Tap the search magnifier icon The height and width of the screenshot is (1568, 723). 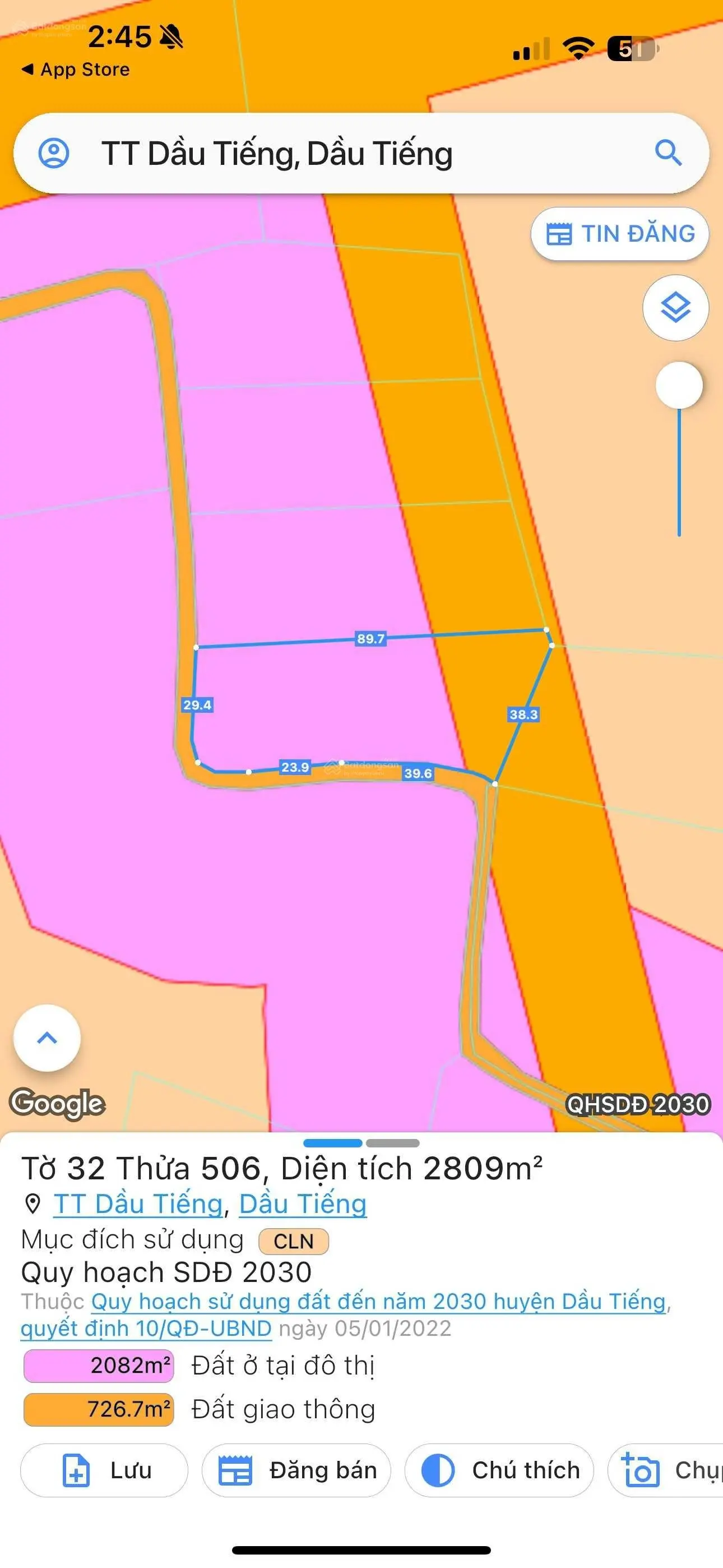click(668, 153)
